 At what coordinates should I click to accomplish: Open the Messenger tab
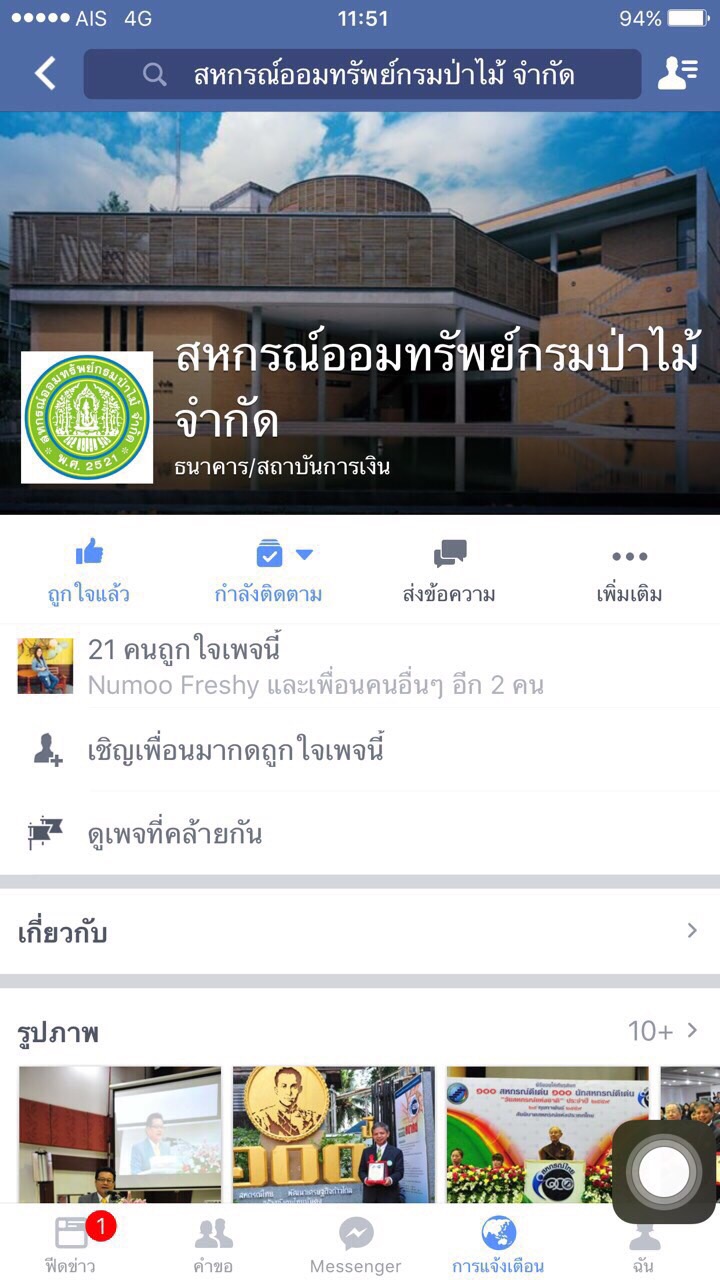click(356, 1245)
